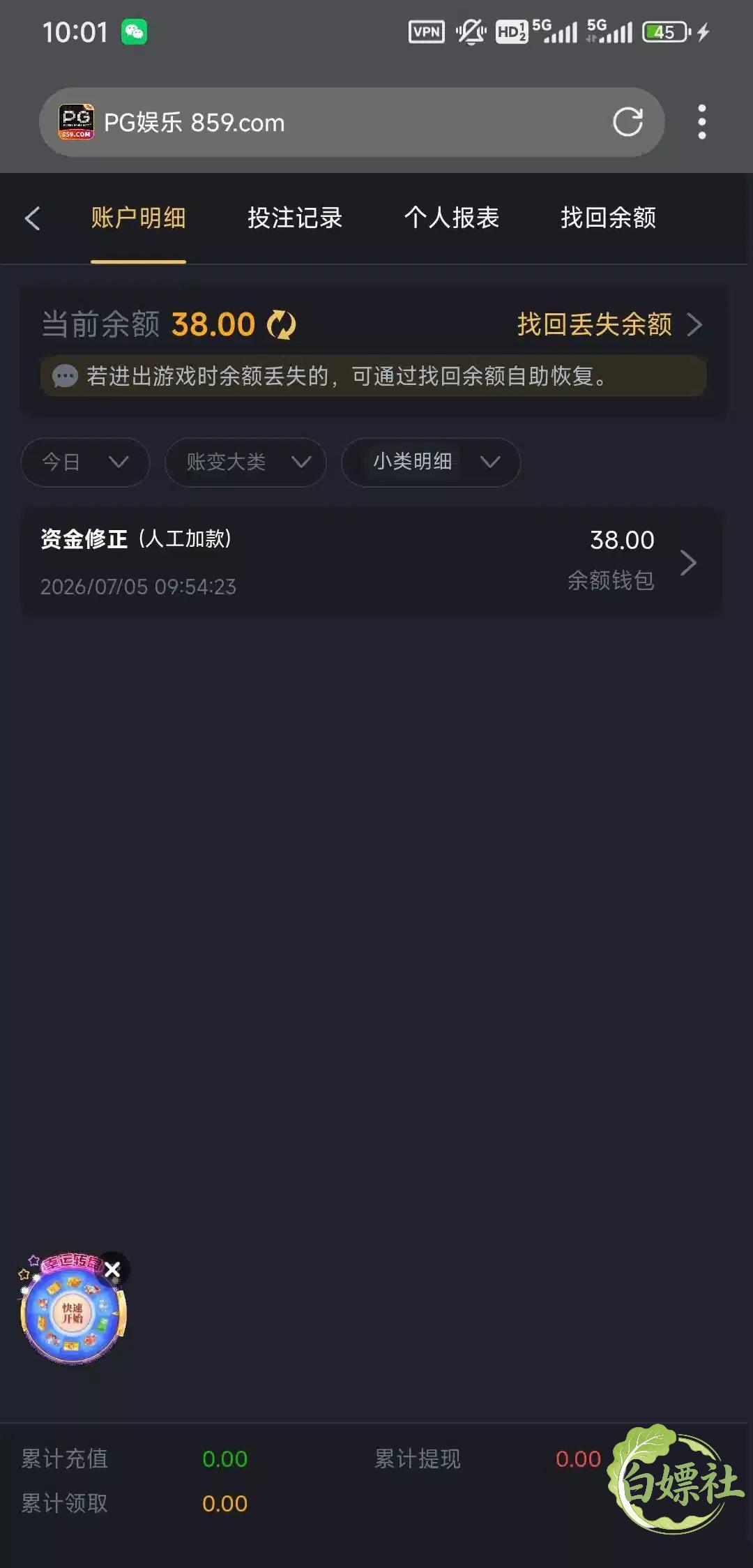Switch to the 投注记录 tab

295,218
